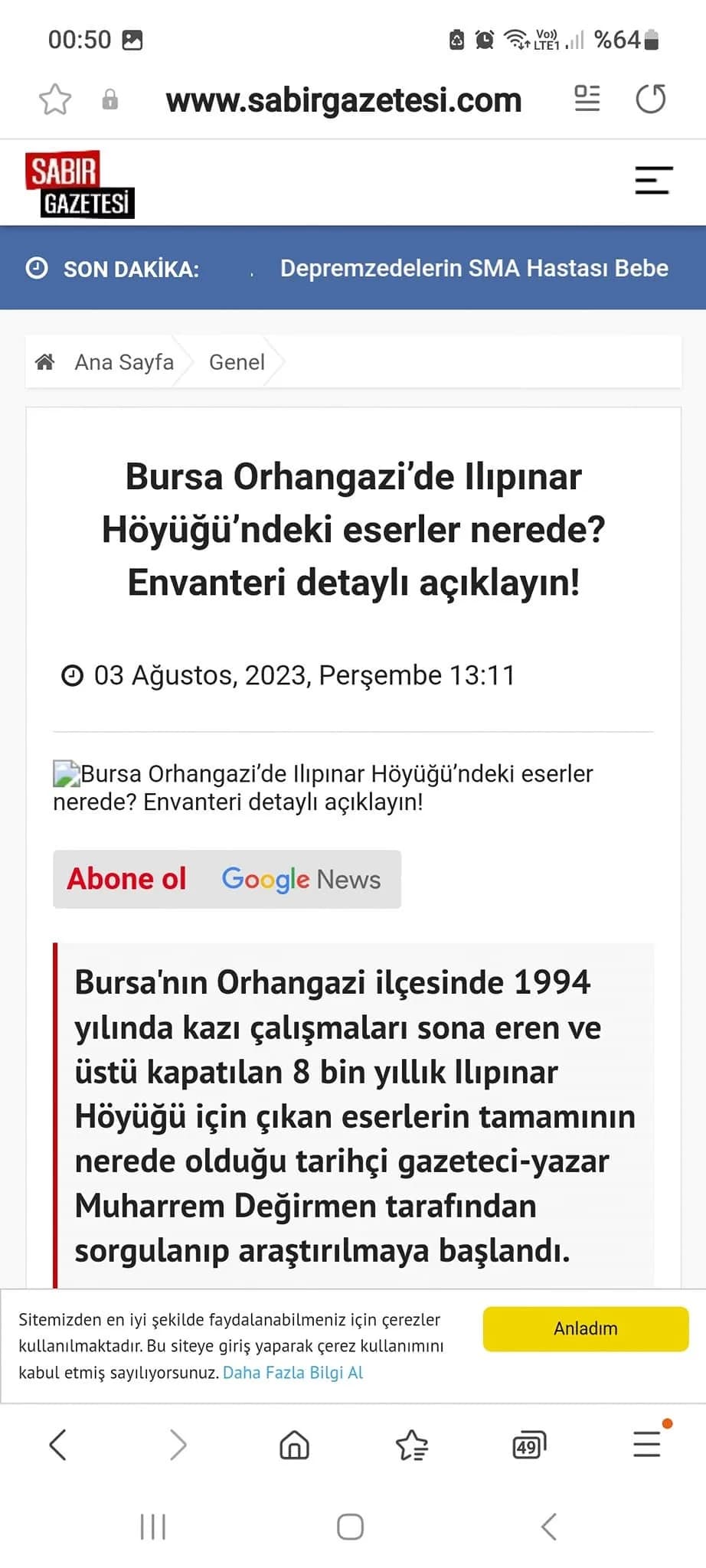Open reader mode from the address bar
Viewport: 706px width, 1568px height.
(x=587, y=99)
